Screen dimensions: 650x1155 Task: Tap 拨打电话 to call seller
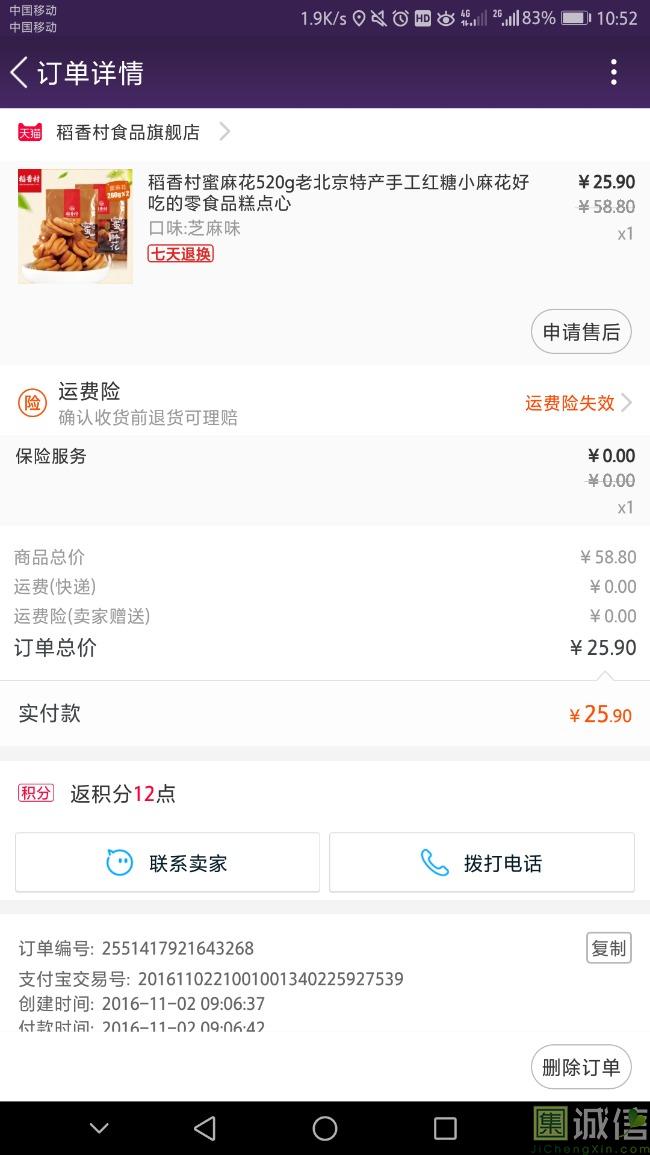coord(482,863)
